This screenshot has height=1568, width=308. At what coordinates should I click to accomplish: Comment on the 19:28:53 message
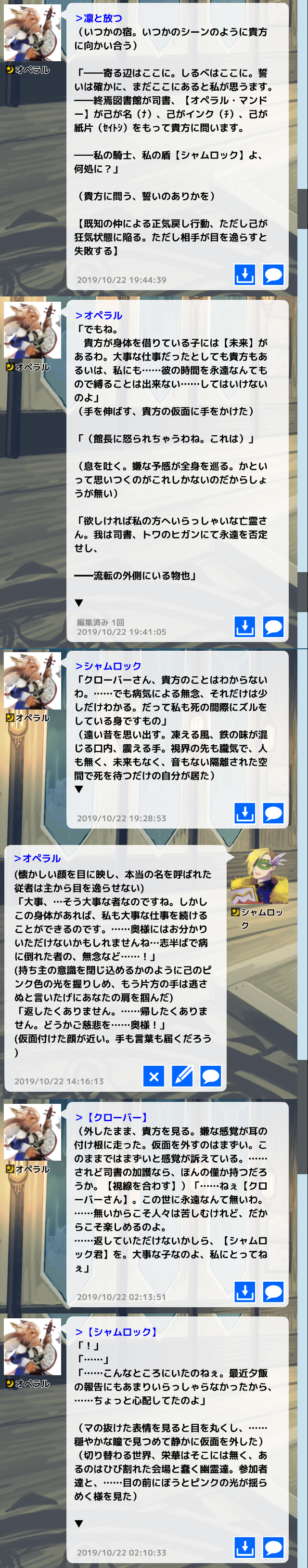click(x=273, y=813)
